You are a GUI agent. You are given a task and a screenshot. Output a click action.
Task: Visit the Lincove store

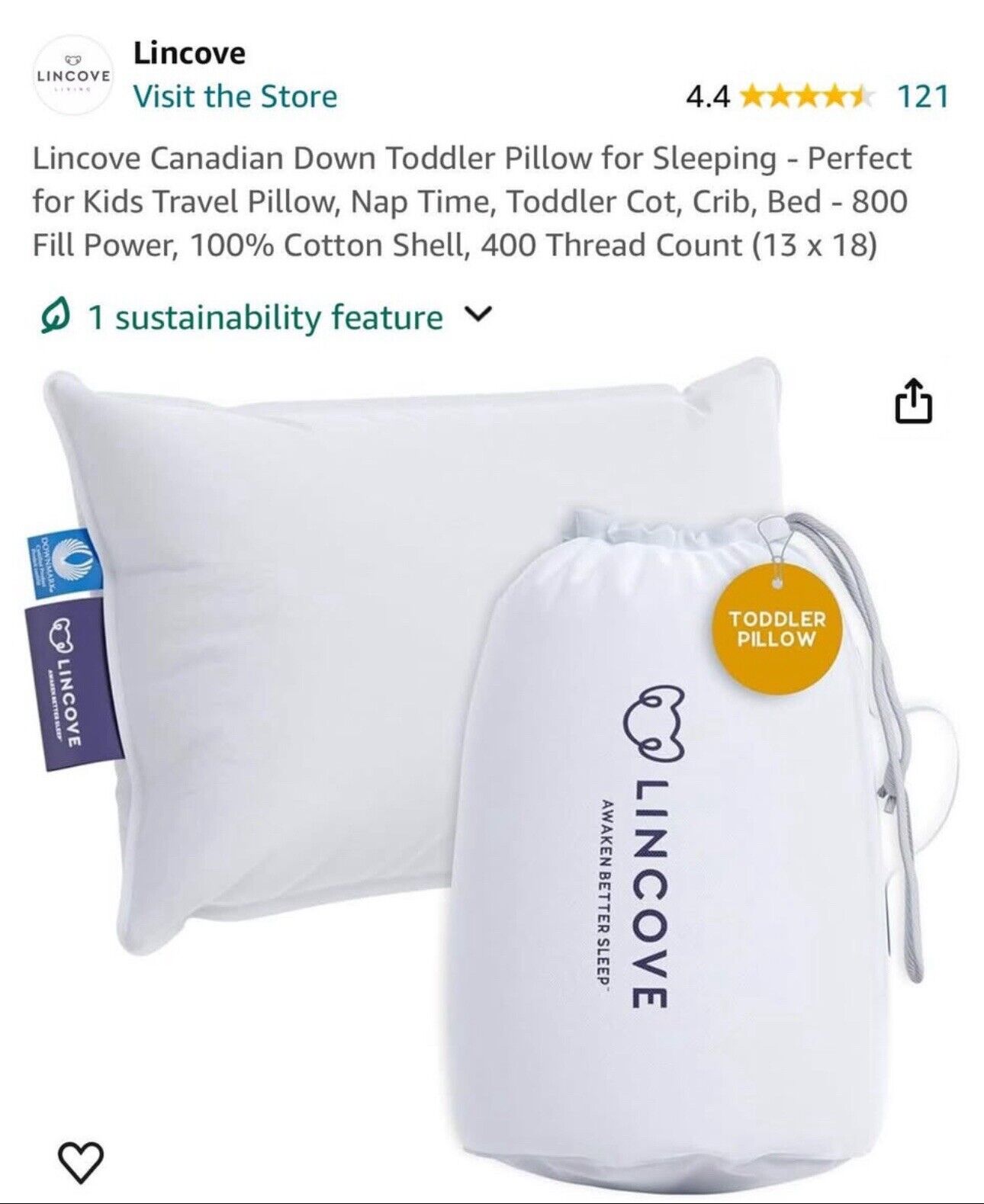235,97
